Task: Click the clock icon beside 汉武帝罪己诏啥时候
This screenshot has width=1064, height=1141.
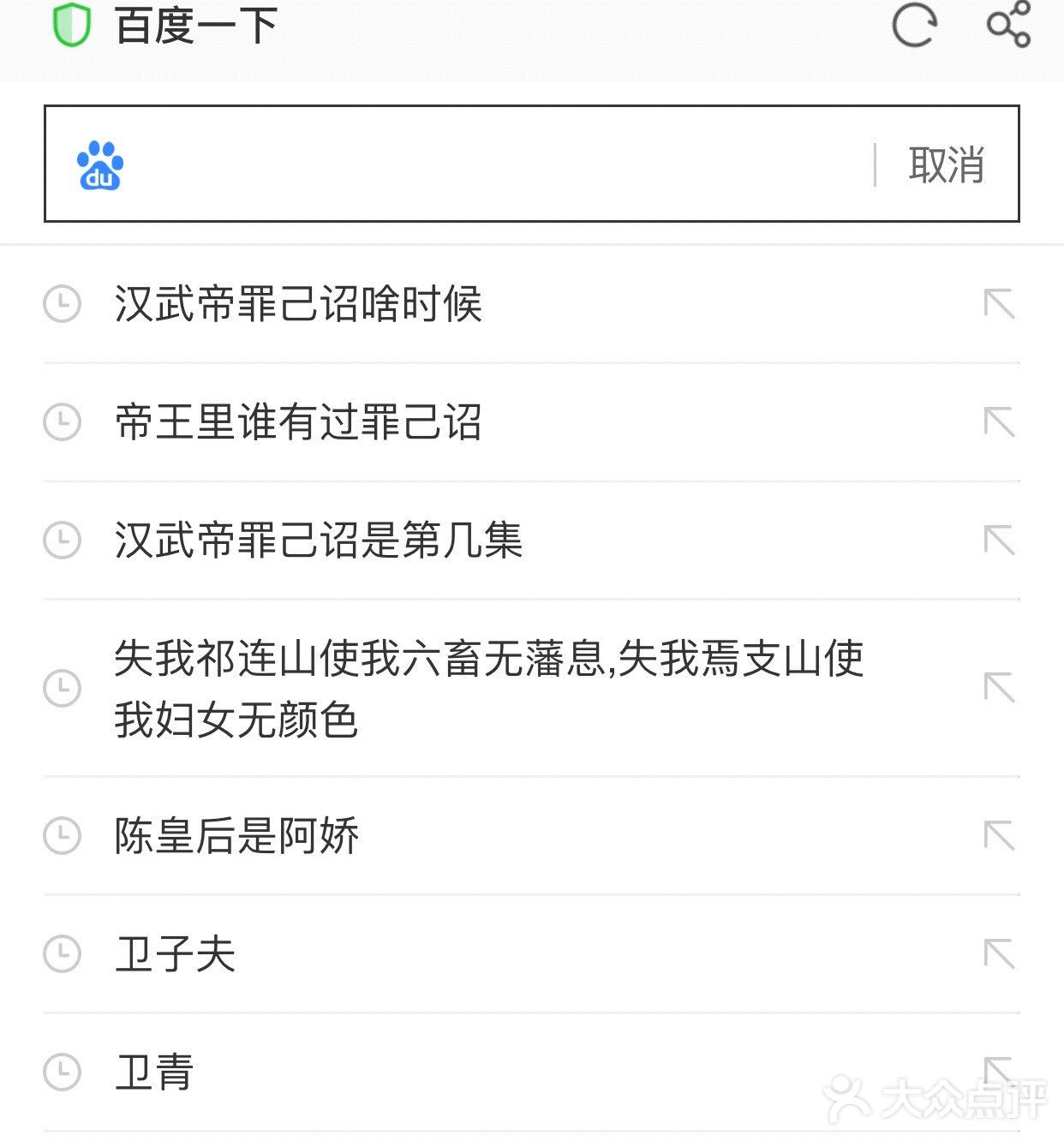Action: coord(61,304)
